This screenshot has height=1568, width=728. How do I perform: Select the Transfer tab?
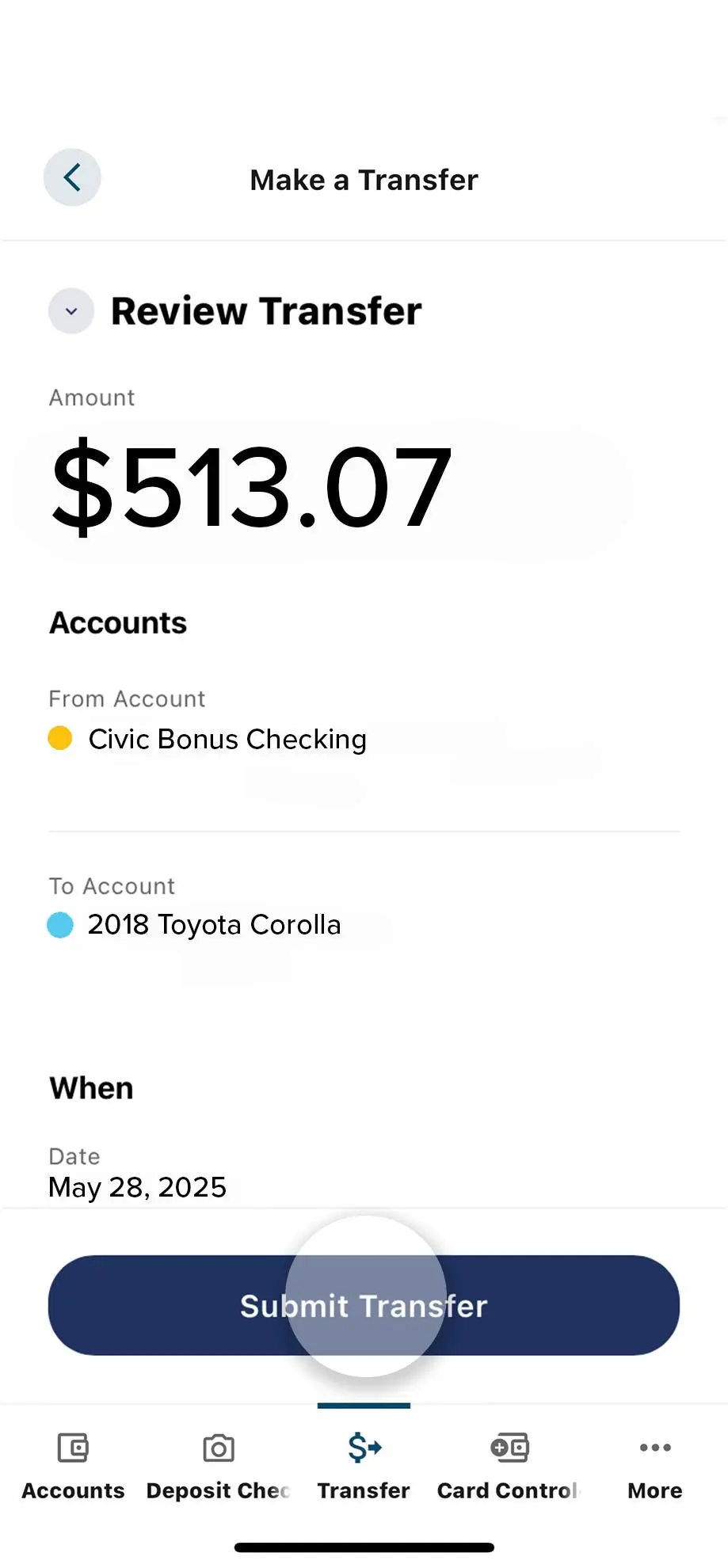[x=364, y=1465]
